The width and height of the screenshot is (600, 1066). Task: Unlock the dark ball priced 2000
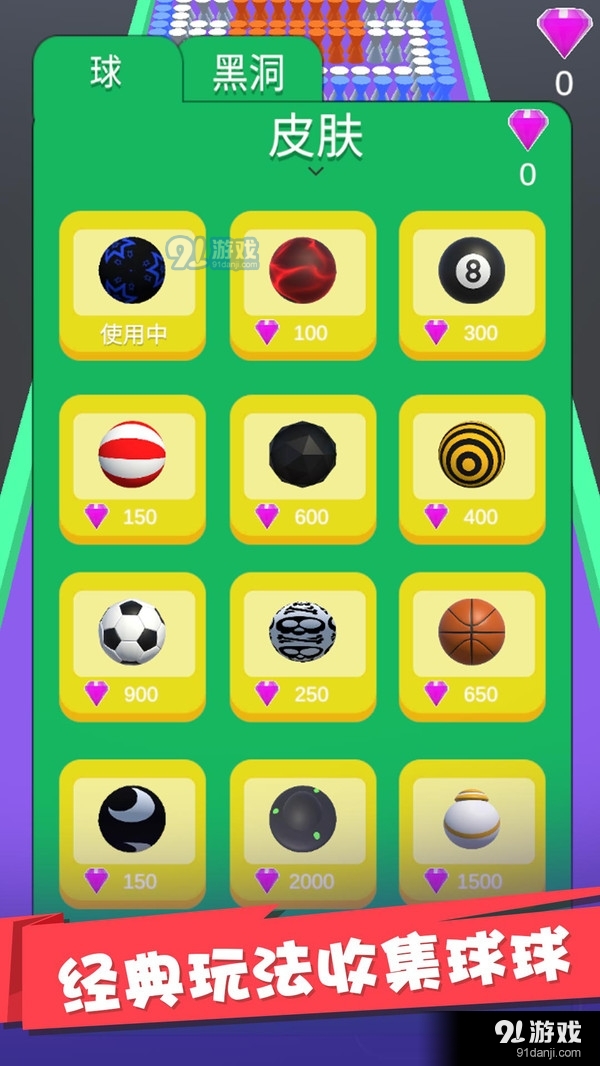[x=302, y=832]
